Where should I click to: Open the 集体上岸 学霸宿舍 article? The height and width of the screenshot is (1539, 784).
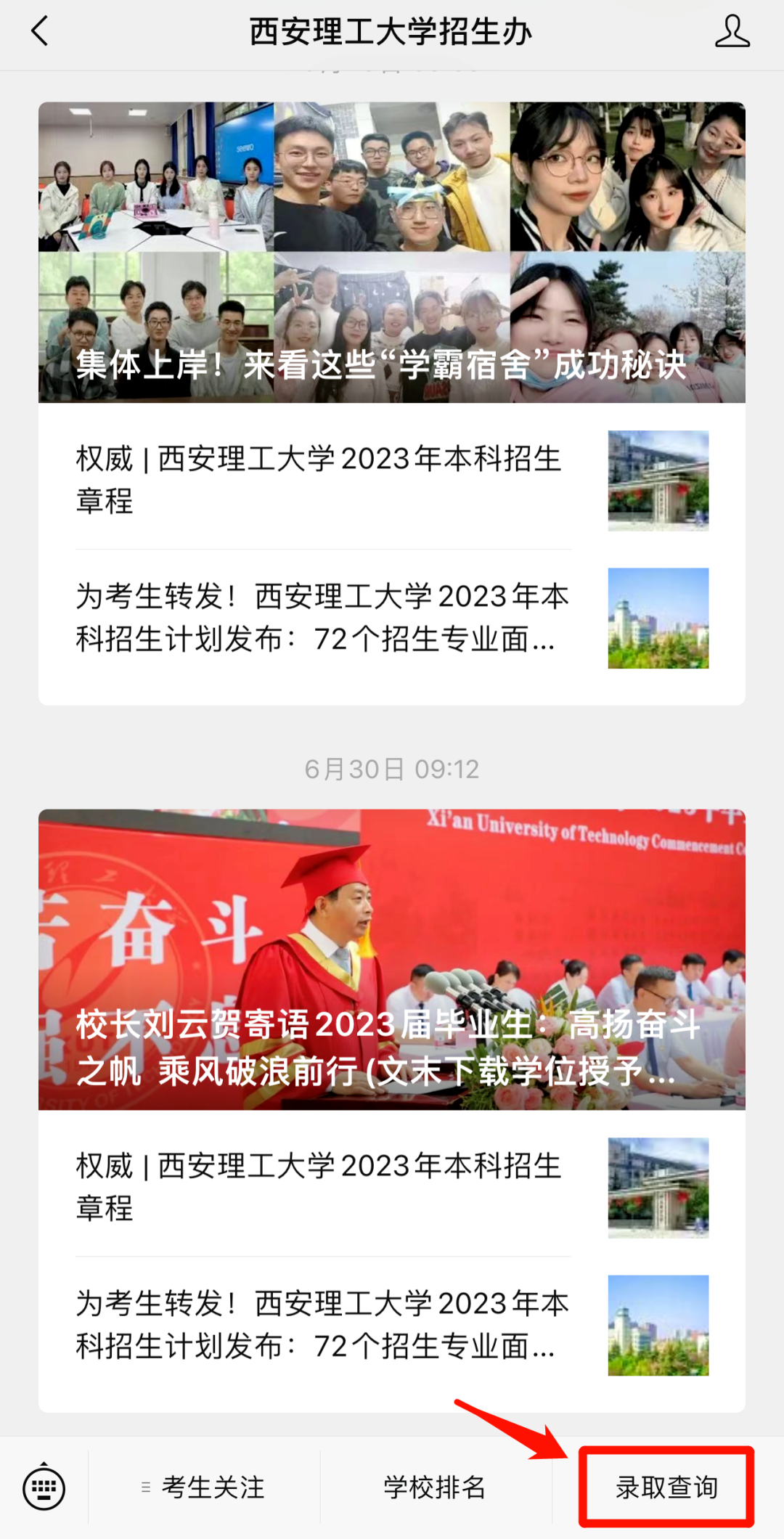tap(392, 253)
